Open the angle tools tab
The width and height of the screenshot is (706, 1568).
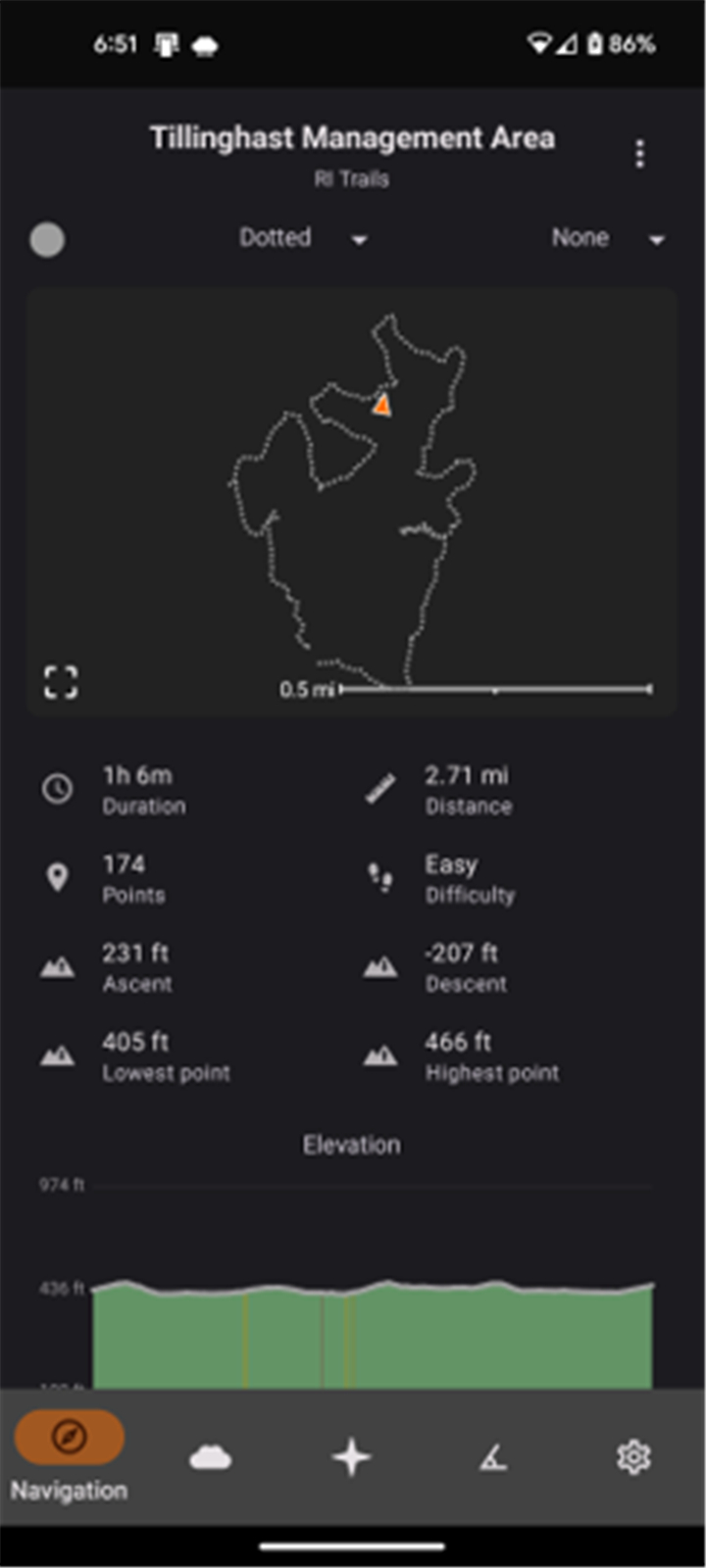pyautogui.click(x=493, y=1458)
